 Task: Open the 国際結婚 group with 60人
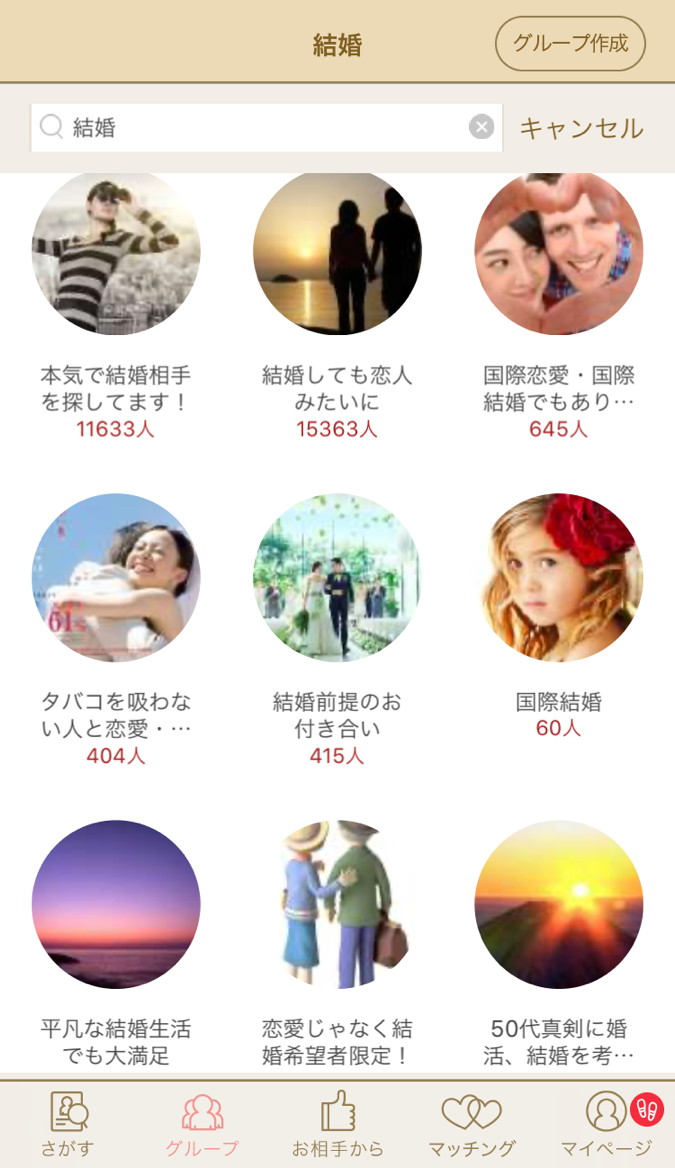pos(558,577)
